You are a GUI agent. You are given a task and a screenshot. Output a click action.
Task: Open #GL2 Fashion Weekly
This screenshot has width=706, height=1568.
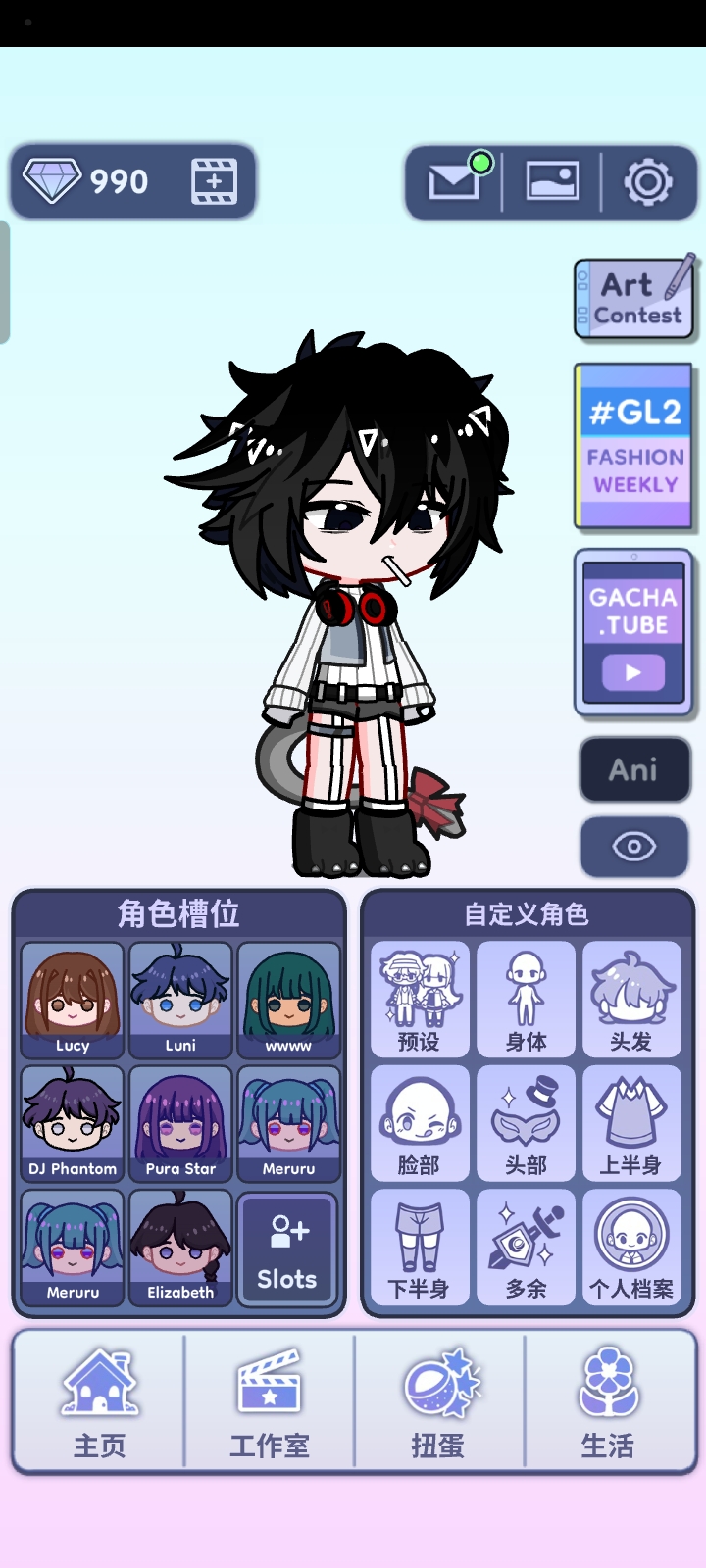[634, 446]
